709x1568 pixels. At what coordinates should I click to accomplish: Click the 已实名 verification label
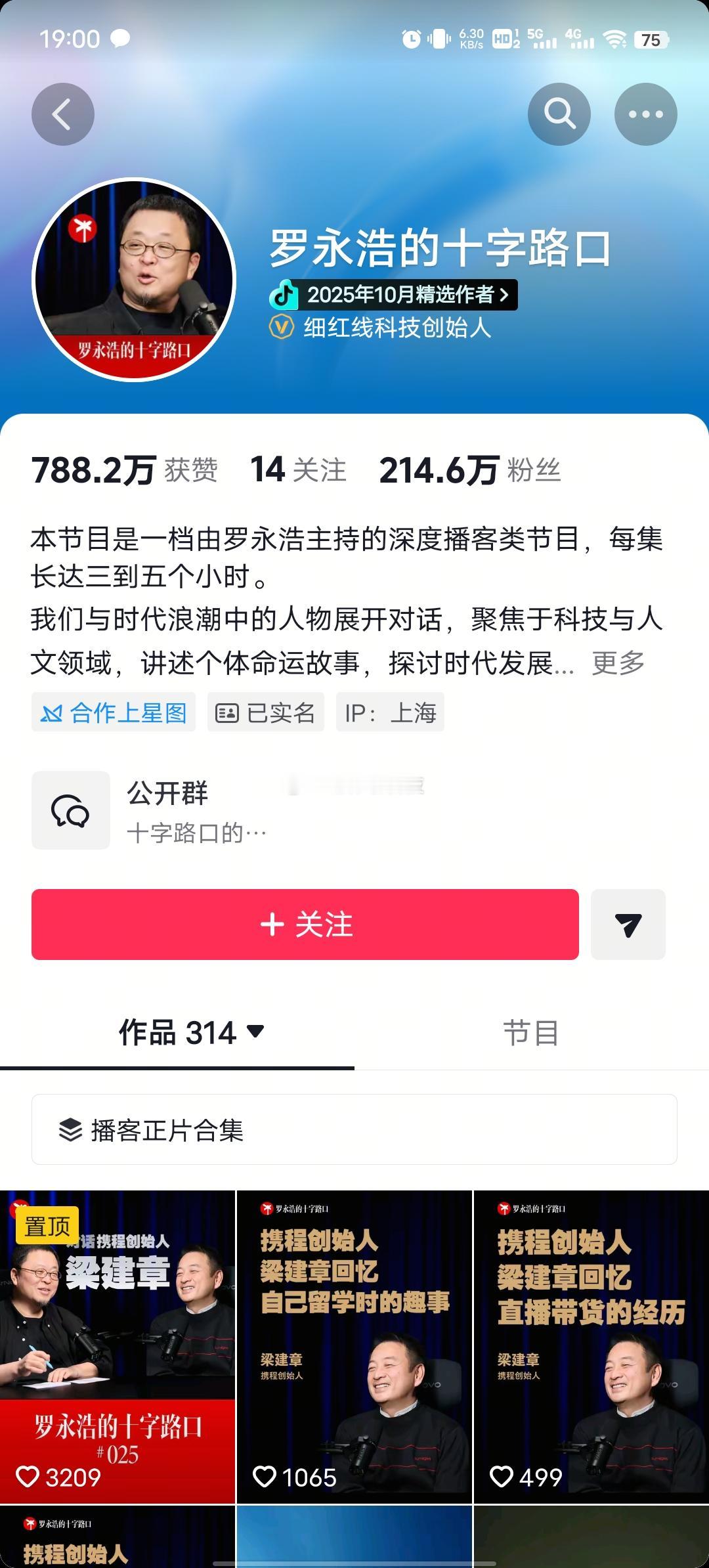(x=267, y=712)
